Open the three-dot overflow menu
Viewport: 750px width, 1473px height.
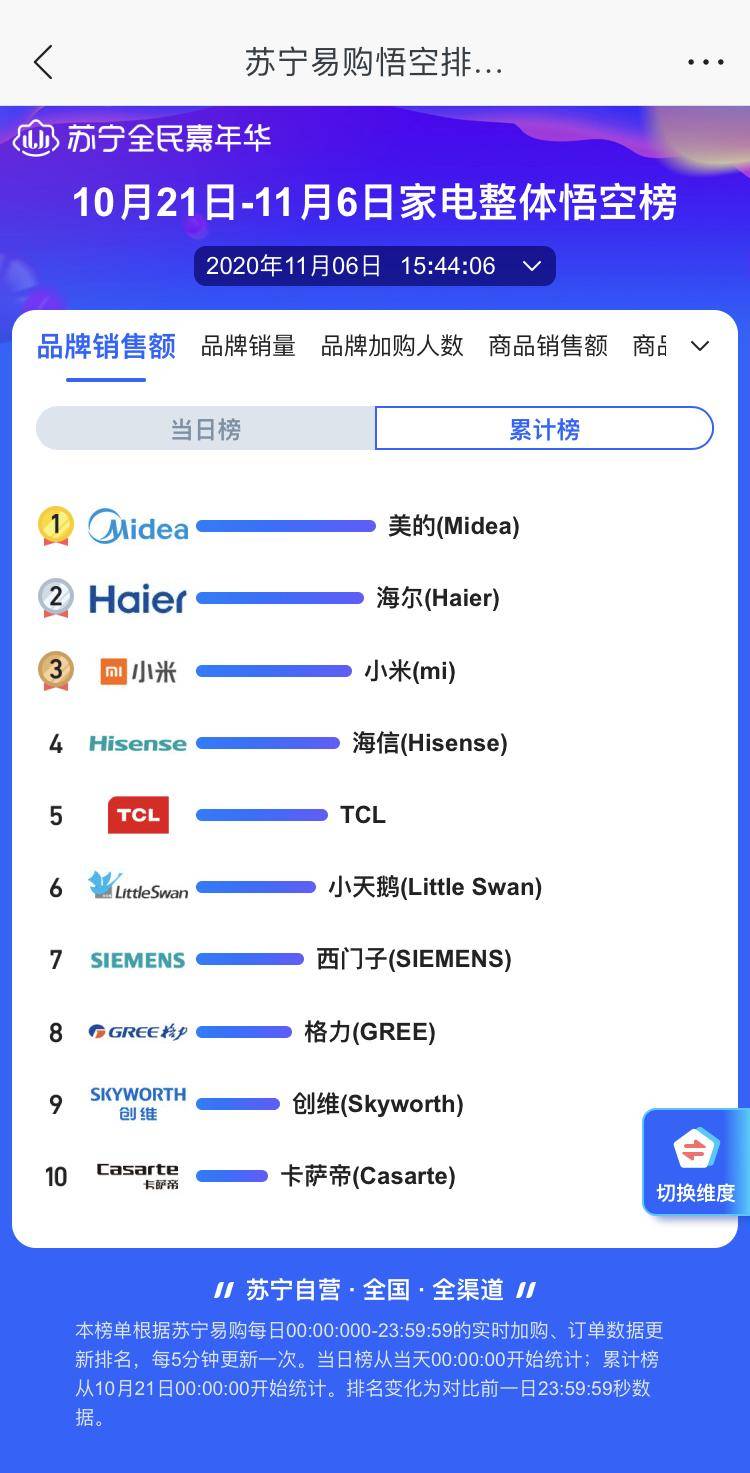(x=705, y=62)
